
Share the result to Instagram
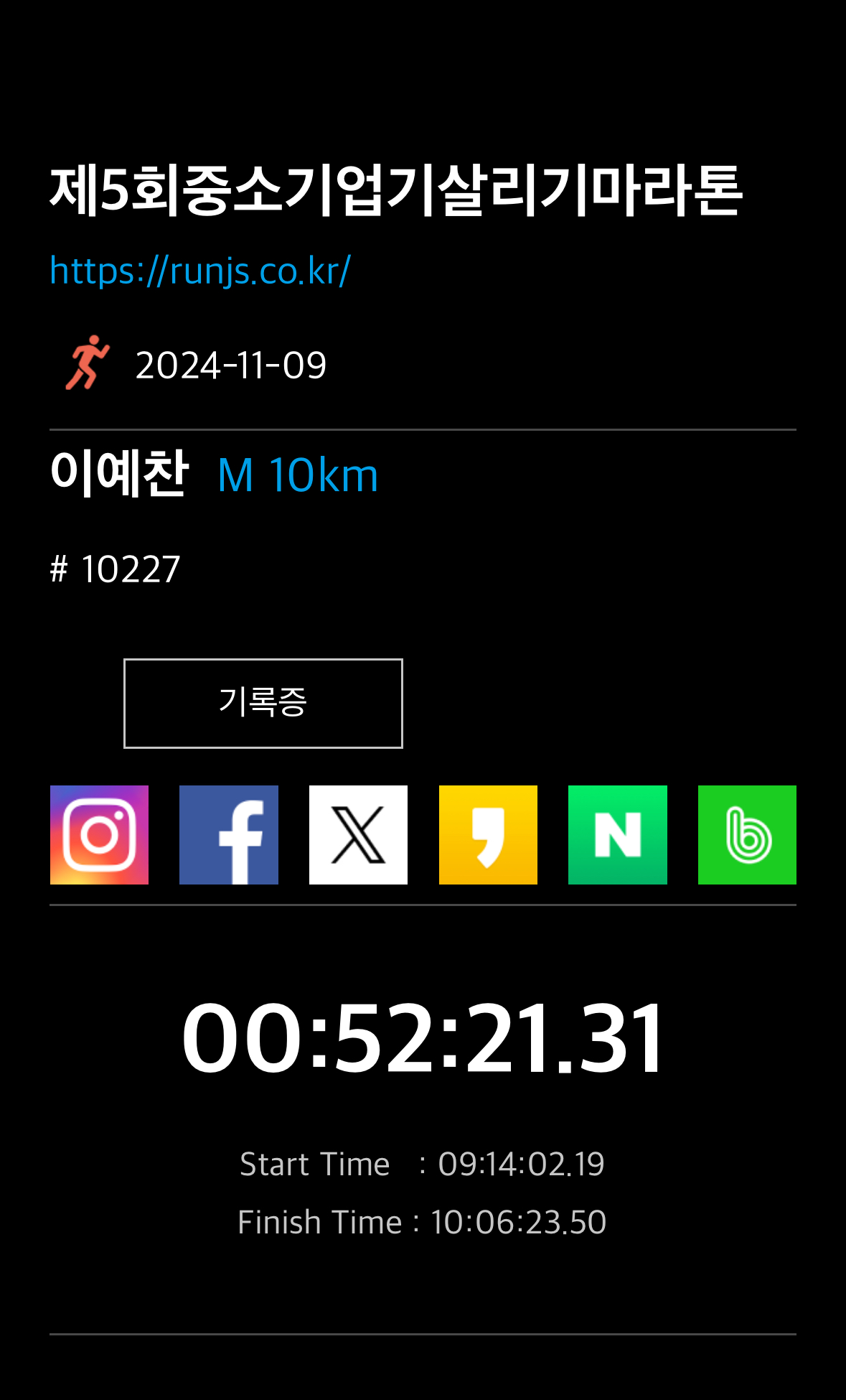pyautogui.click(x=99, y=835)
